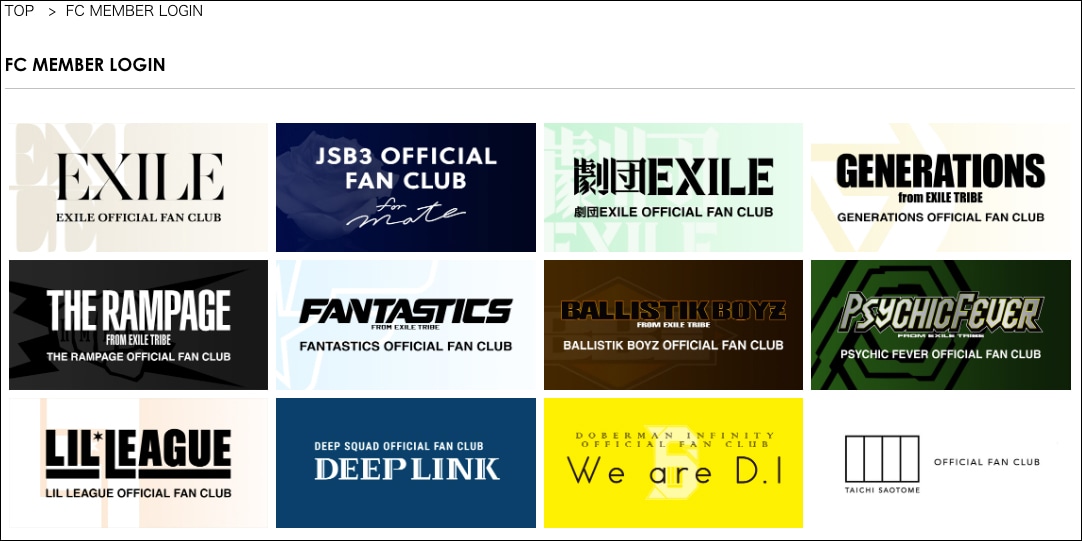Screen dimensions: 1082x541
Task: Open DEEP LINK fan club tile
Action: point(405,463)
